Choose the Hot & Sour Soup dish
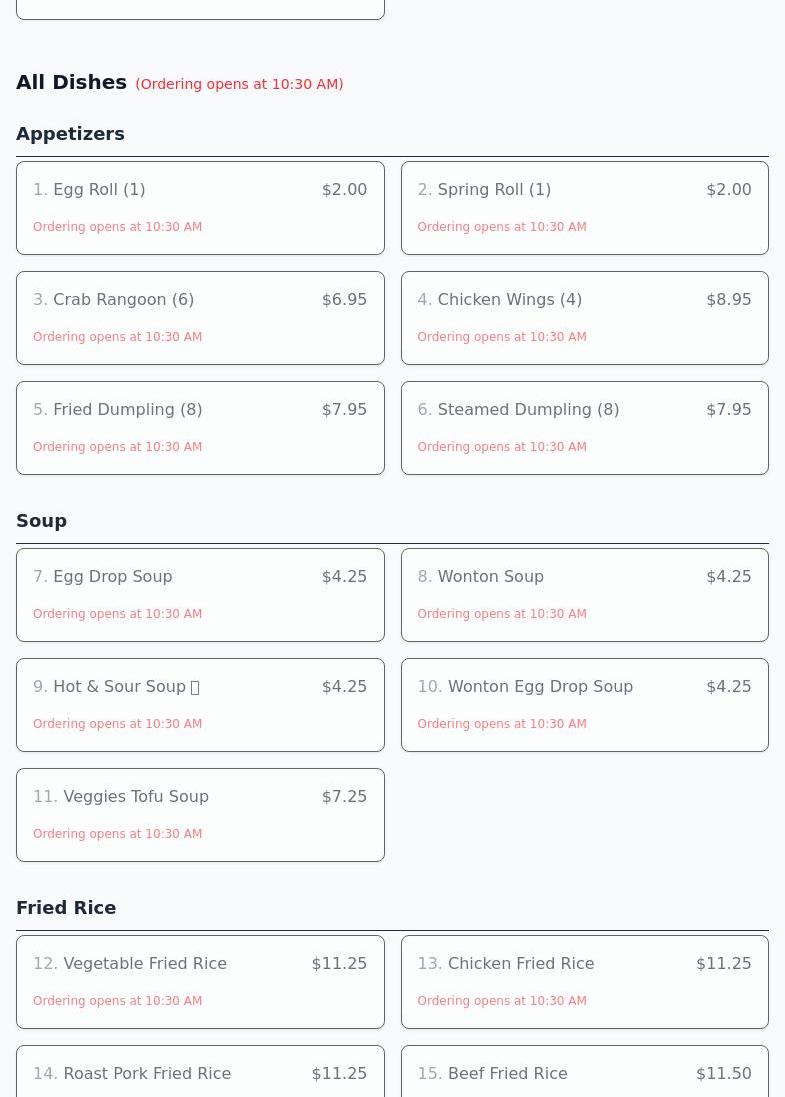The image size is (785, 1097). 200,704
